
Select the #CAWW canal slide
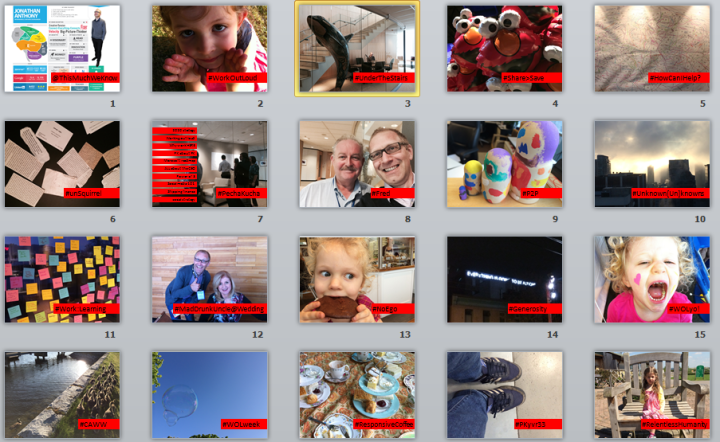[x=62, y=393]
